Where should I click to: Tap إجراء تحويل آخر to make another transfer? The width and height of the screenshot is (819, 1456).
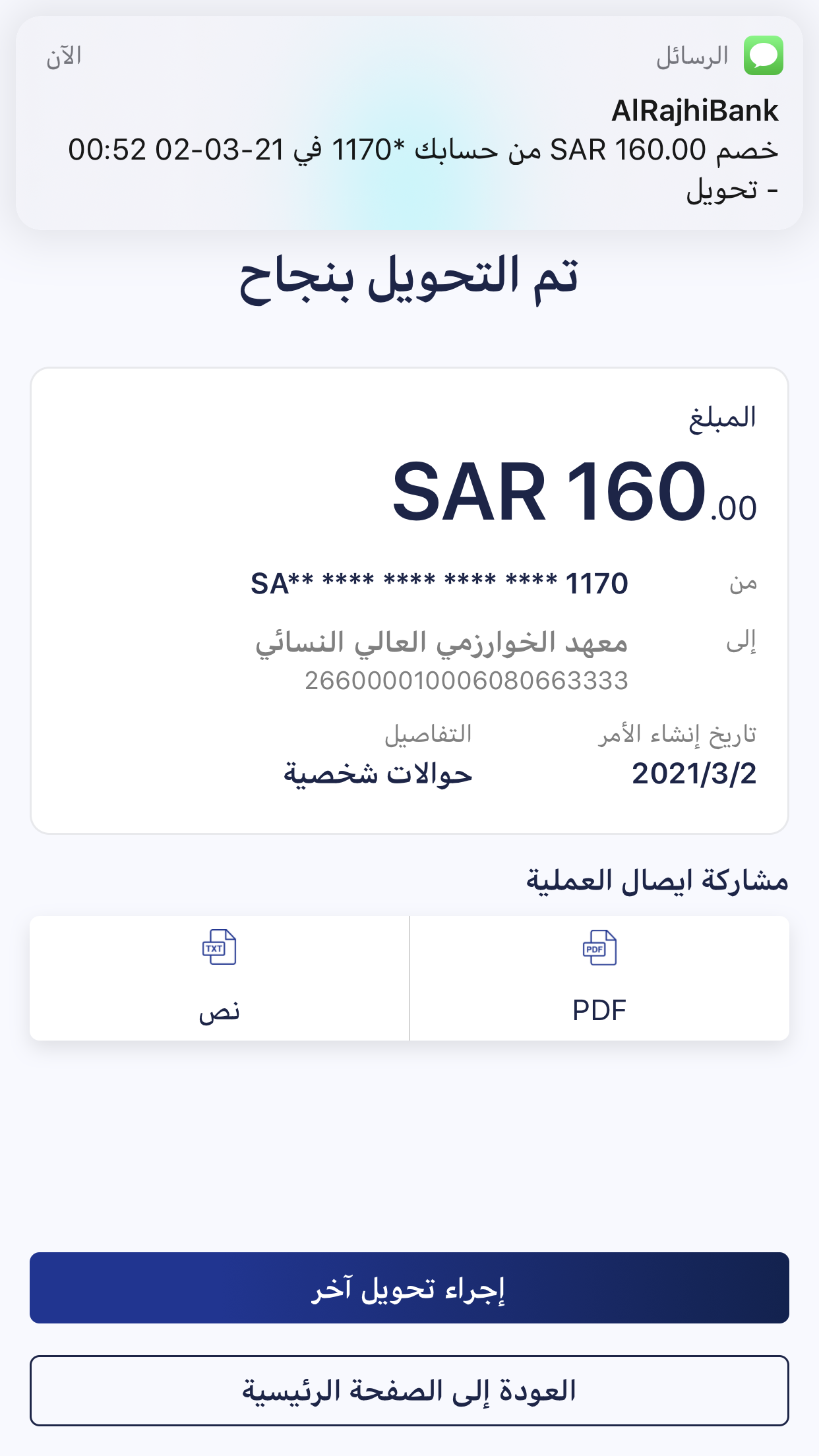[x=409, y=1288]
